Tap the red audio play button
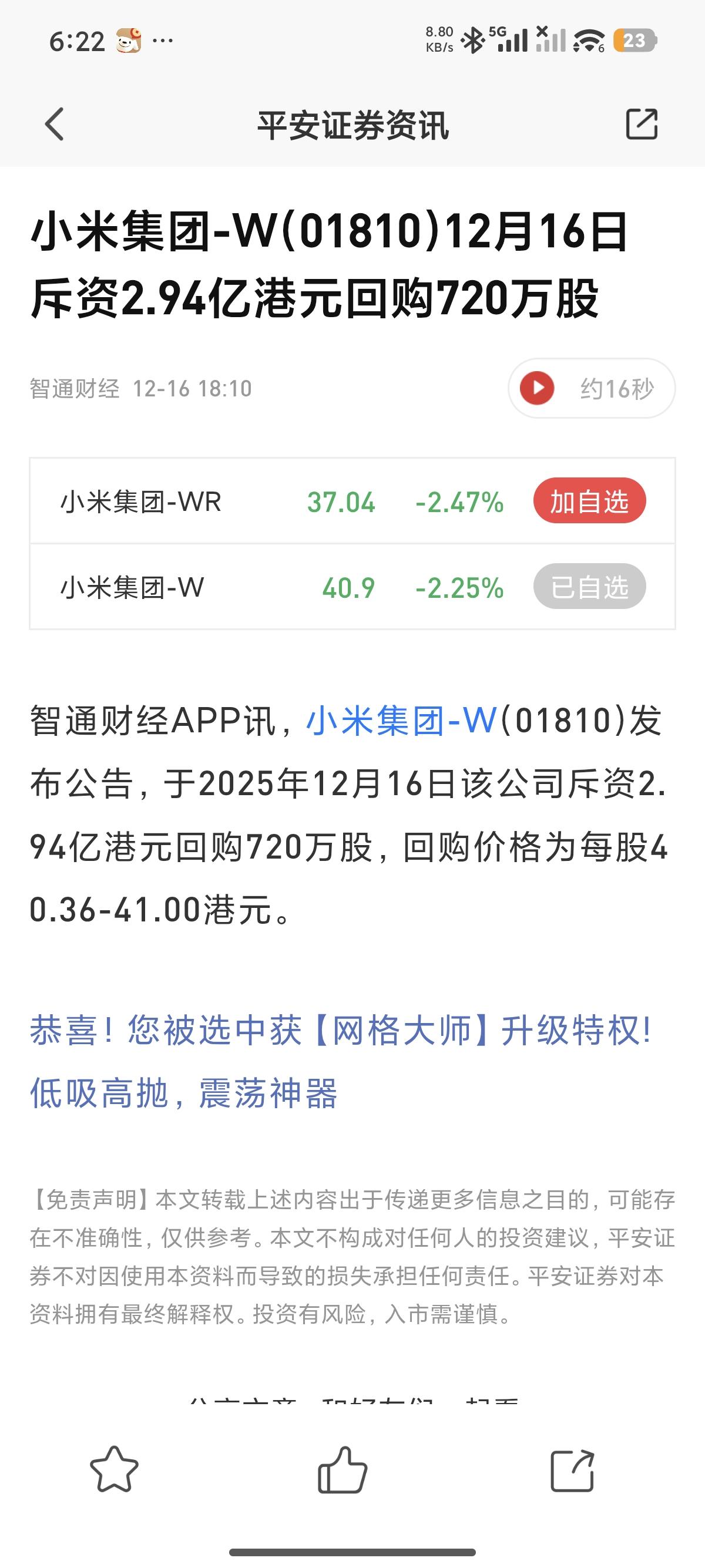 tap(538, 389)
